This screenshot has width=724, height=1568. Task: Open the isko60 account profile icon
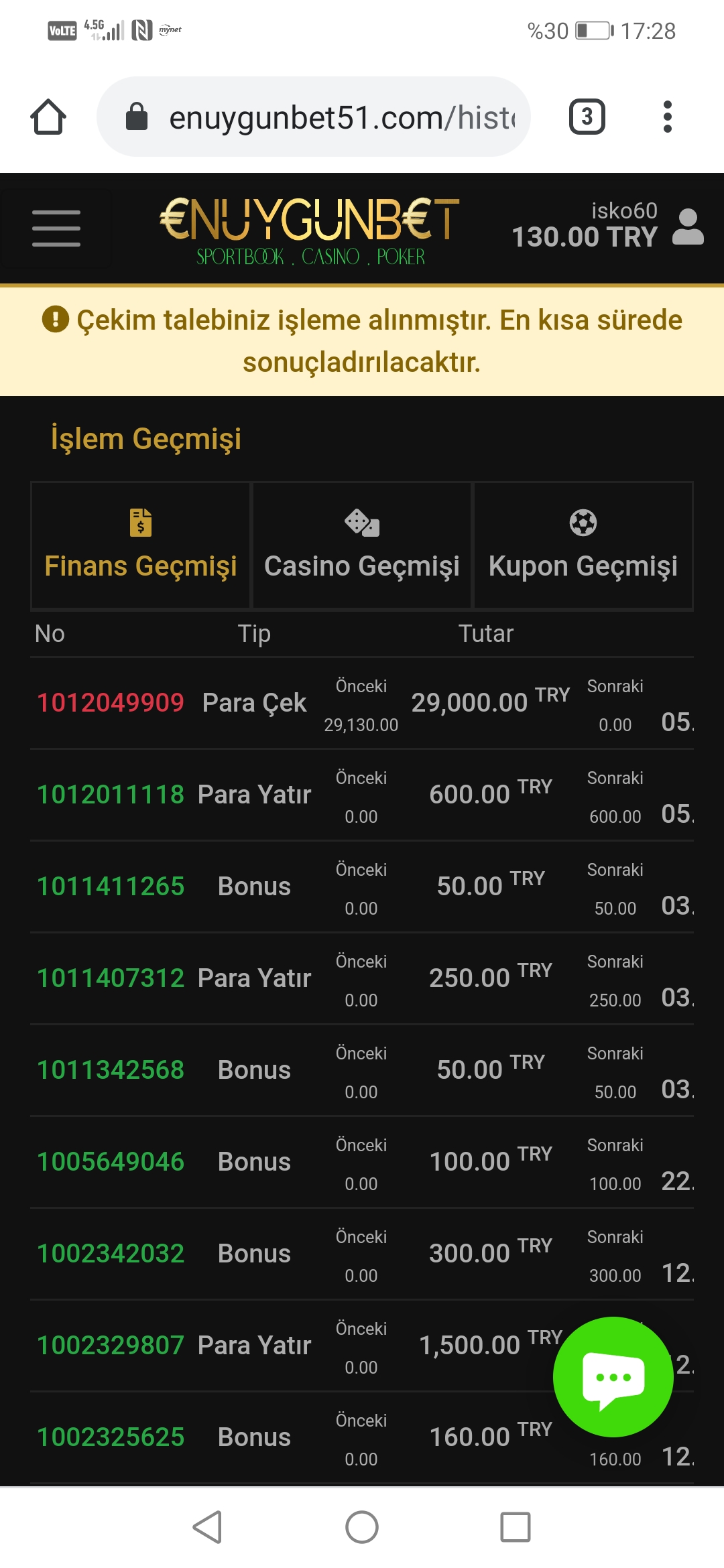coord(688,226)
